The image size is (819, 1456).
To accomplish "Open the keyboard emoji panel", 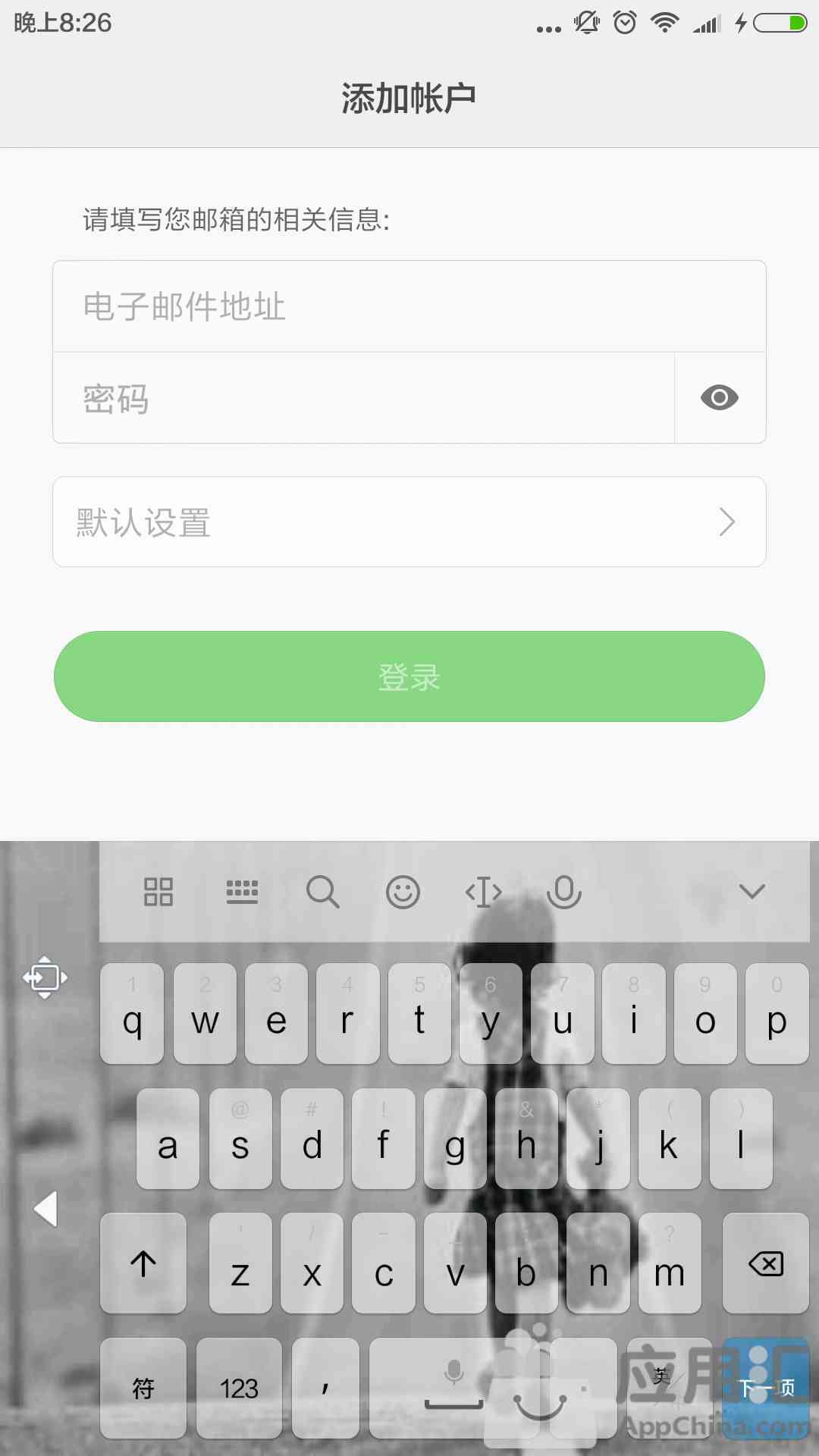I will [x=403, y=892].
